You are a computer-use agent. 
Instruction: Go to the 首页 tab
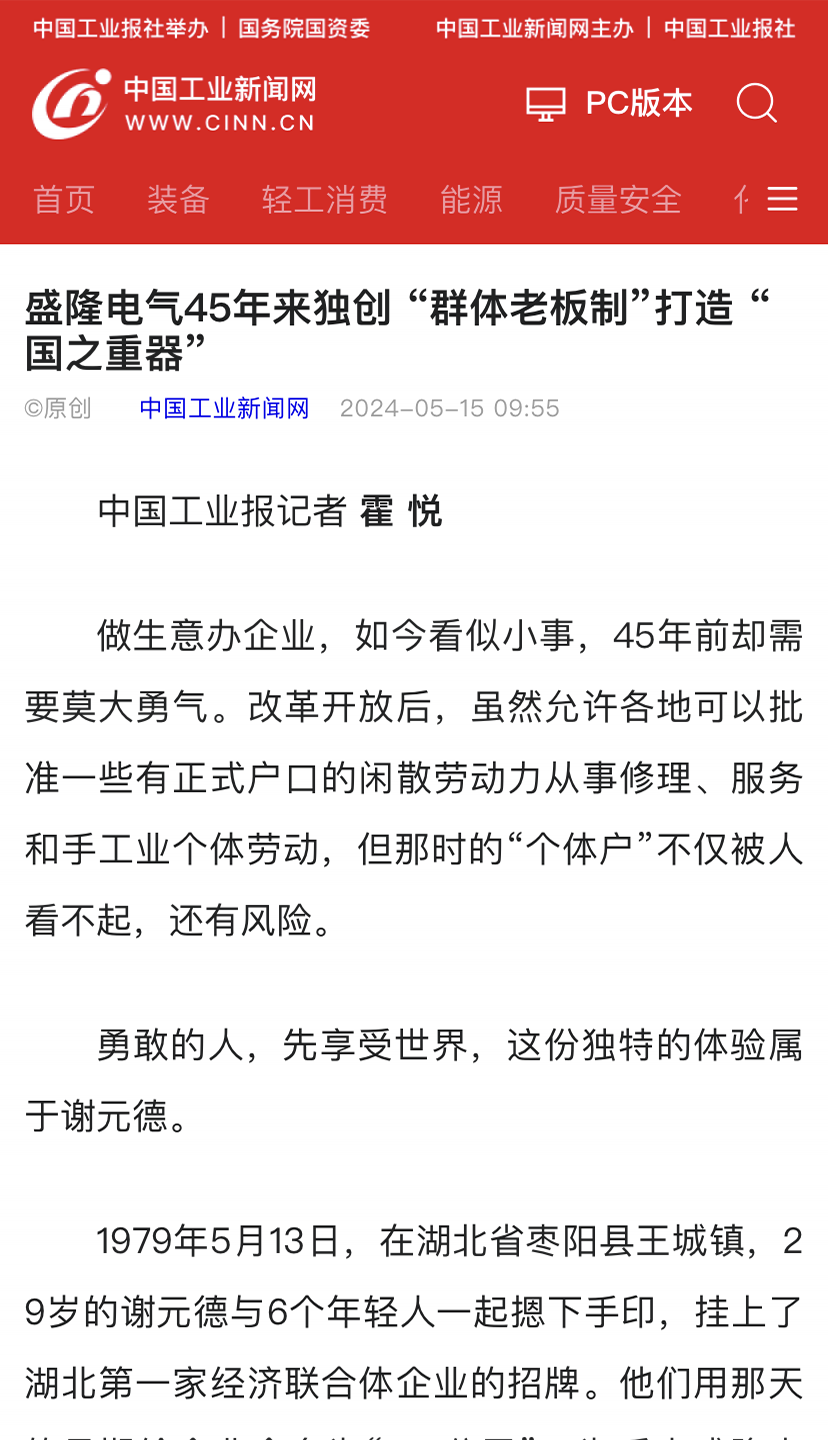pos(64,200)
